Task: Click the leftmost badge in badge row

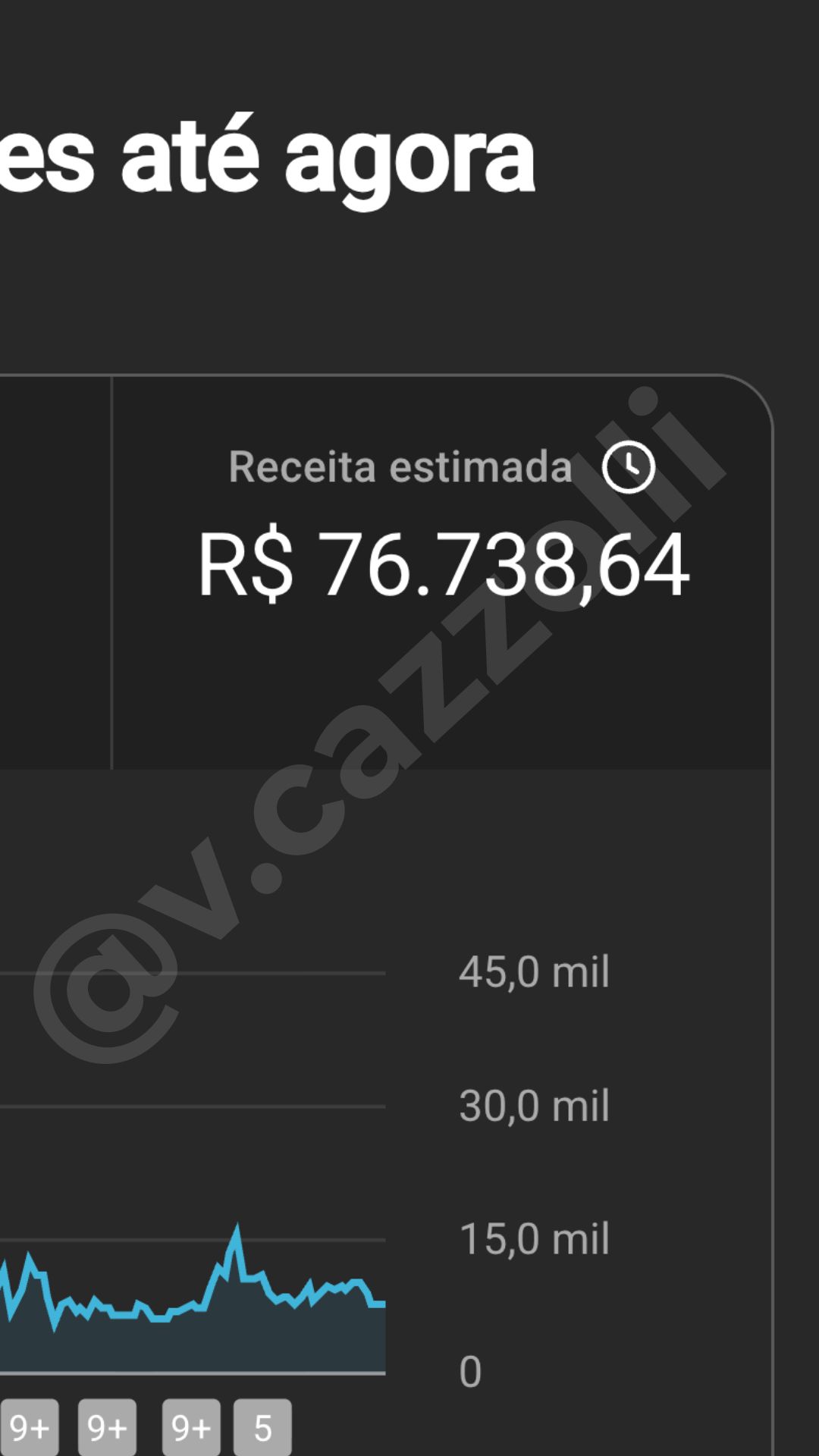Action: point(27,1426)
